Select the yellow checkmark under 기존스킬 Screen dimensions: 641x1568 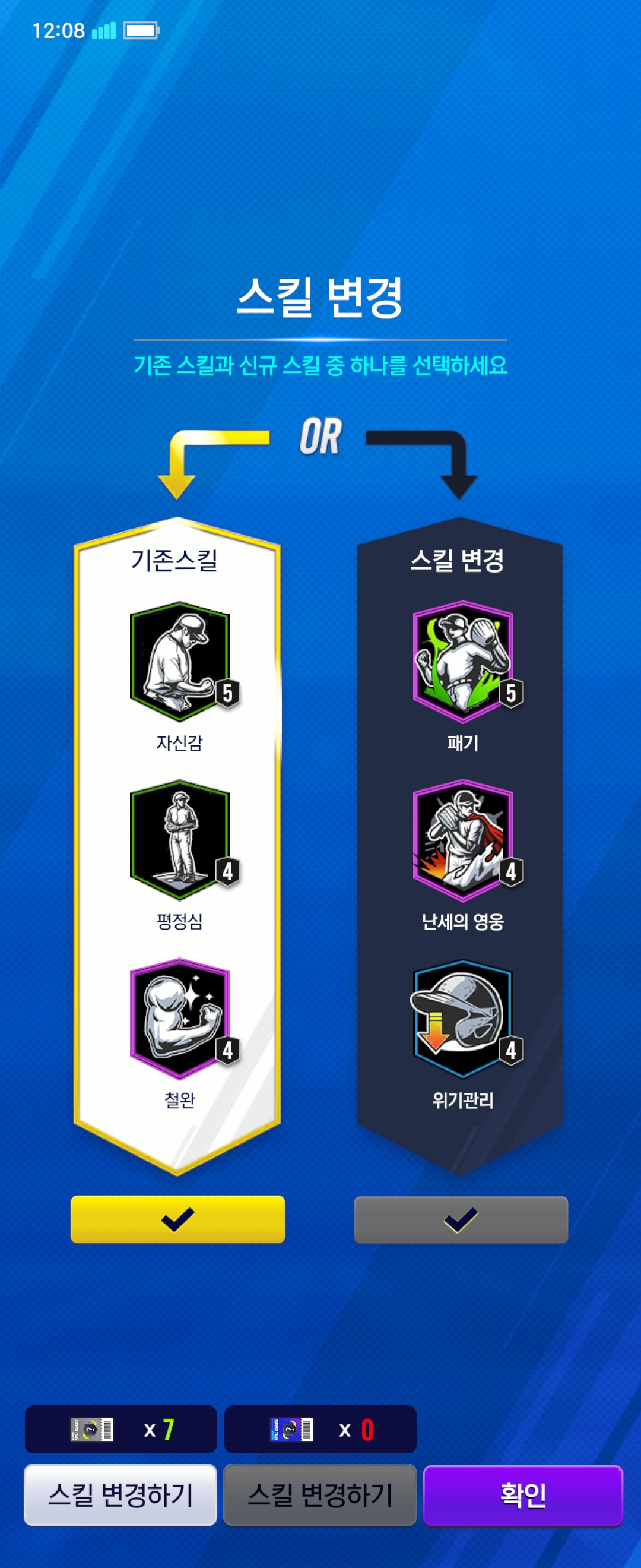pyautogui.click(x=177, y=1219)
